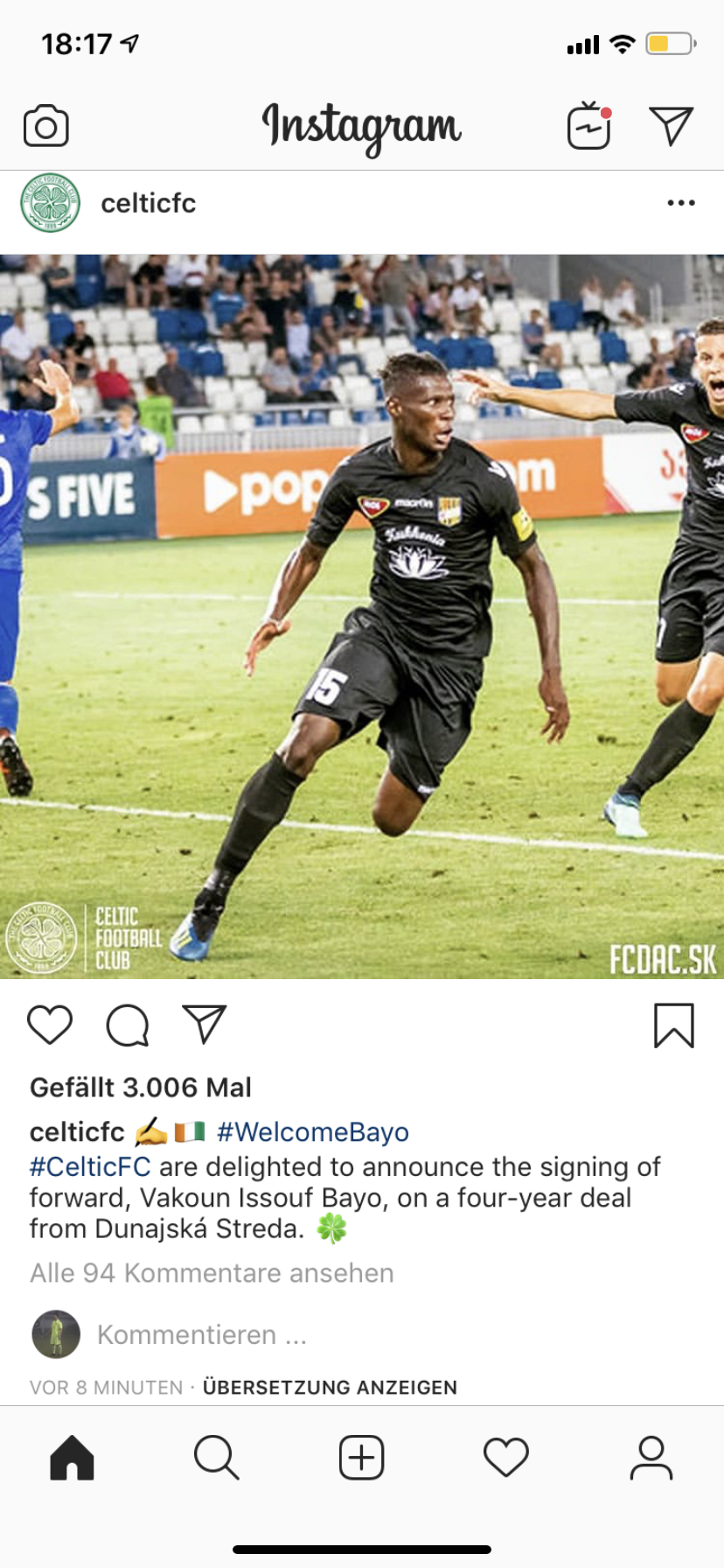View all 94 comments
The image size is (724, 1568).
(212, 1273)
